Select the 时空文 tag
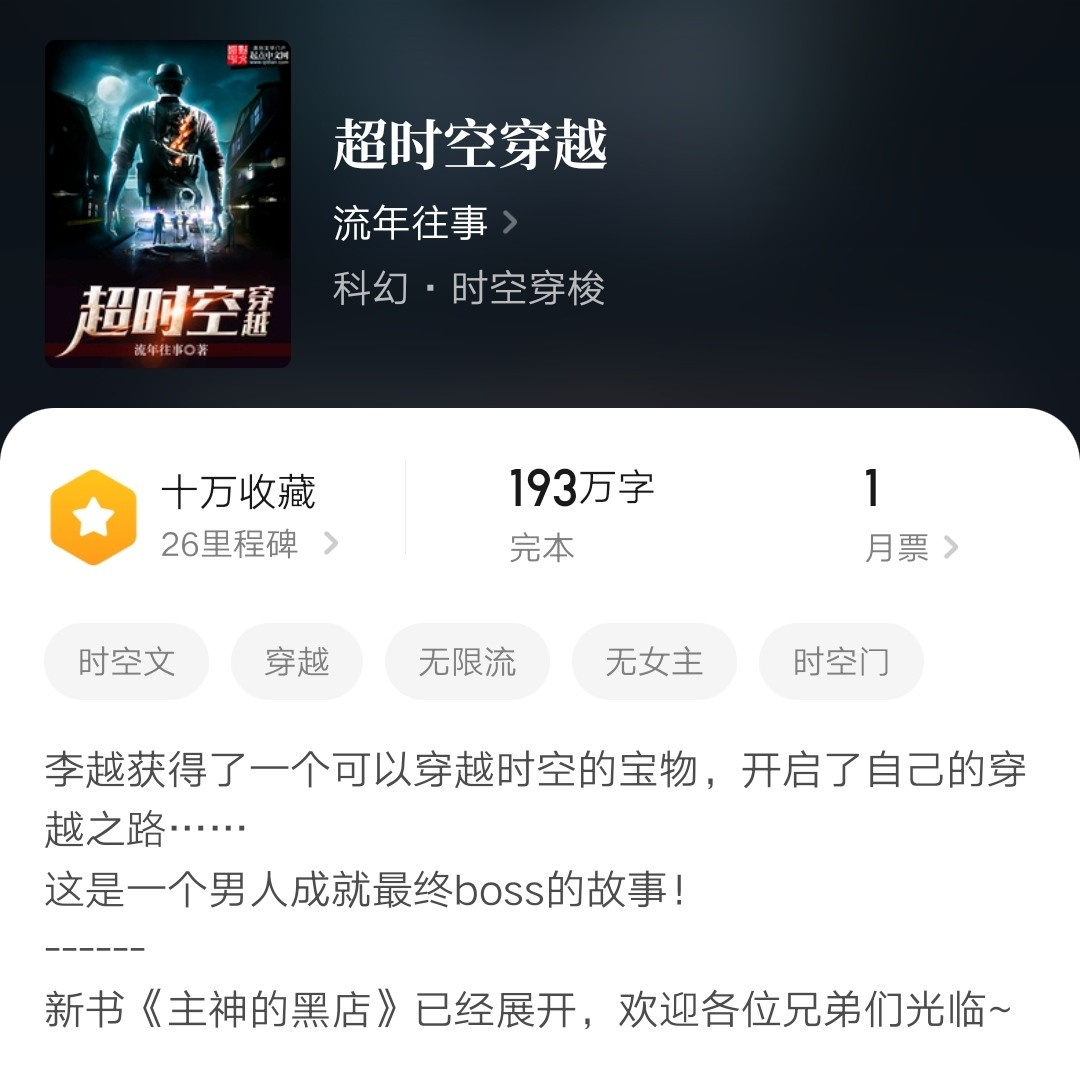This screenshot has height=1070, width=1080. click(x=127, y=661)
